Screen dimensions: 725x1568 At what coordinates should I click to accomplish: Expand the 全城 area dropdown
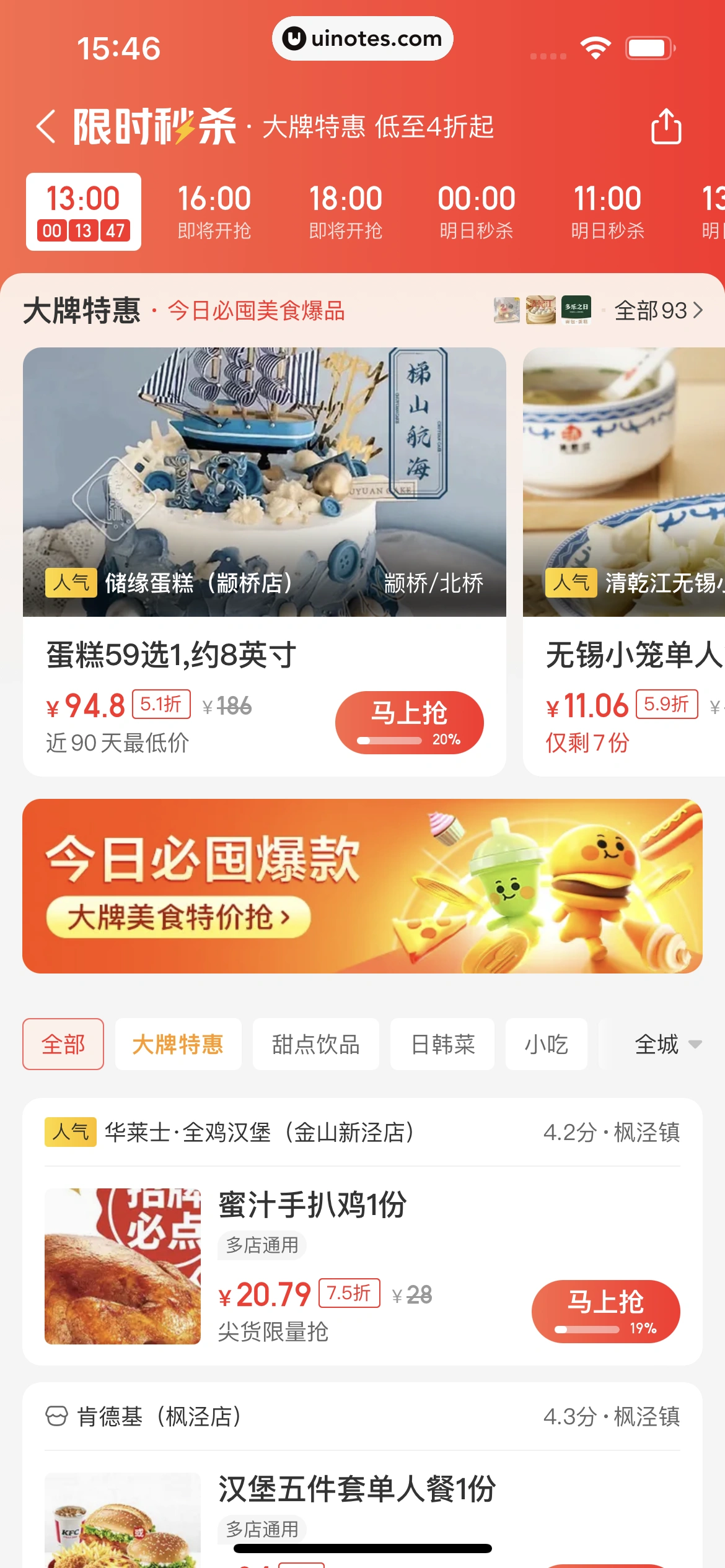[x=667, y=1044]
